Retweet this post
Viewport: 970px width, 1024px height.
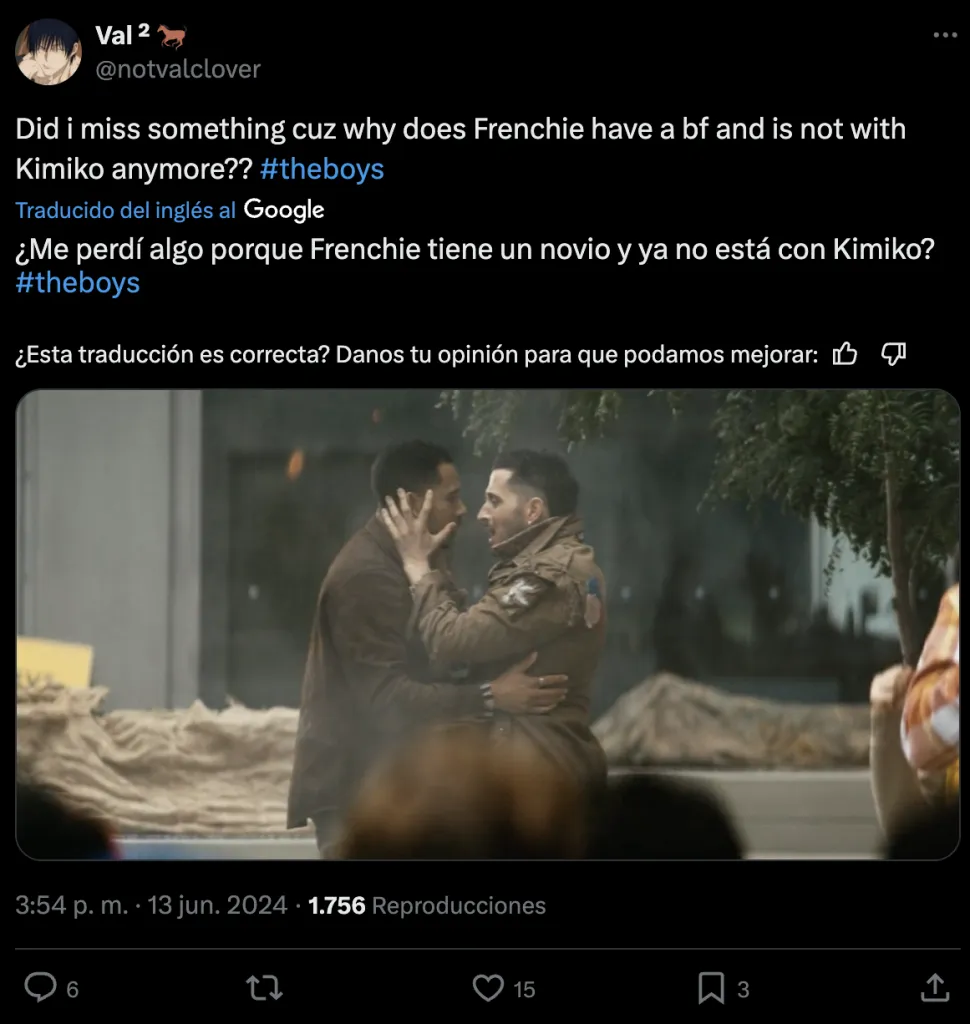coord(264,988)
